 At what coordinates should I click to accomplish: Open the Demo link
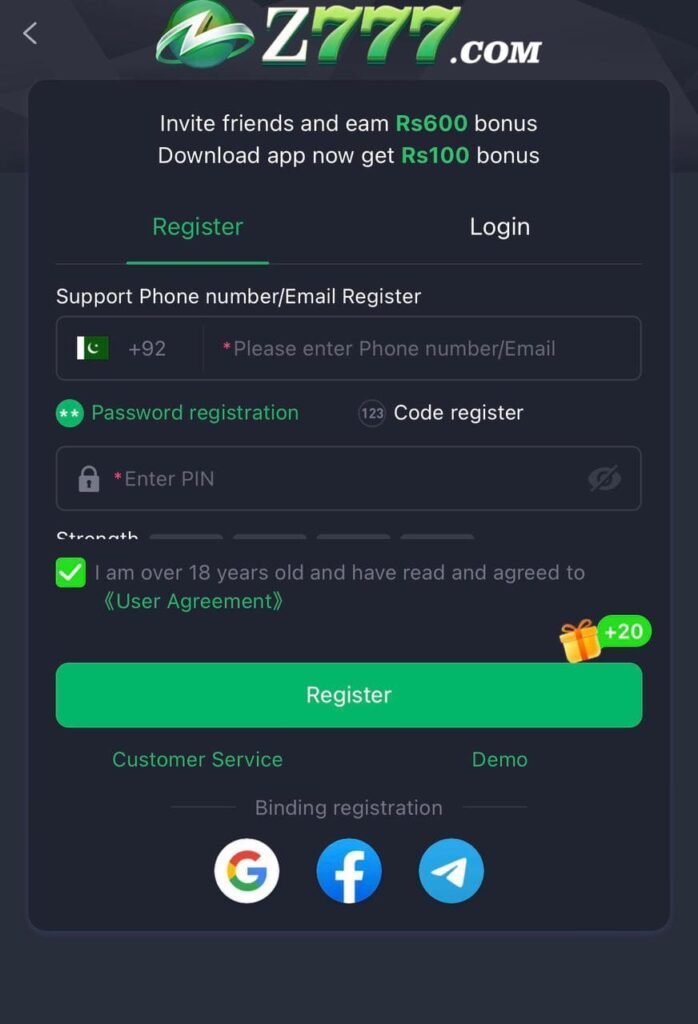pyautogui.click(x=499, y=760)
